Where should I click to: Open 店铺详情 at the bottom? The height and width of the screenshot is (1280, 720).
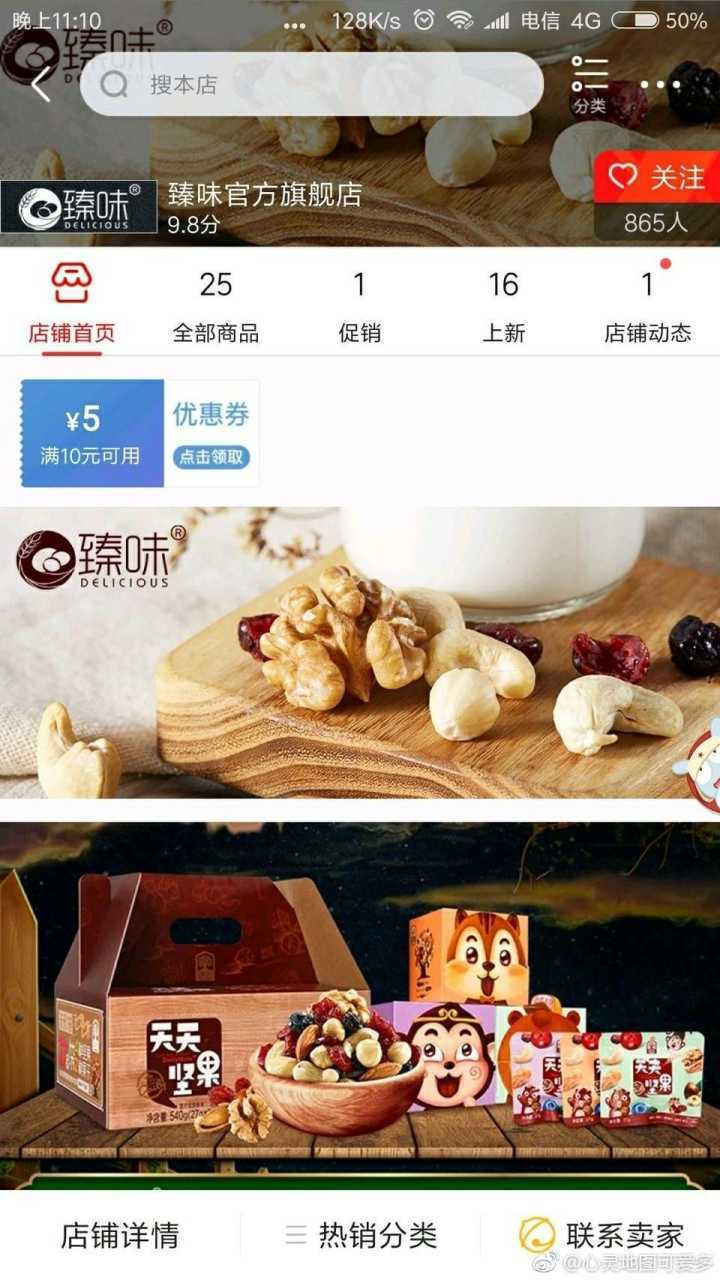(x=120, y=1236)
